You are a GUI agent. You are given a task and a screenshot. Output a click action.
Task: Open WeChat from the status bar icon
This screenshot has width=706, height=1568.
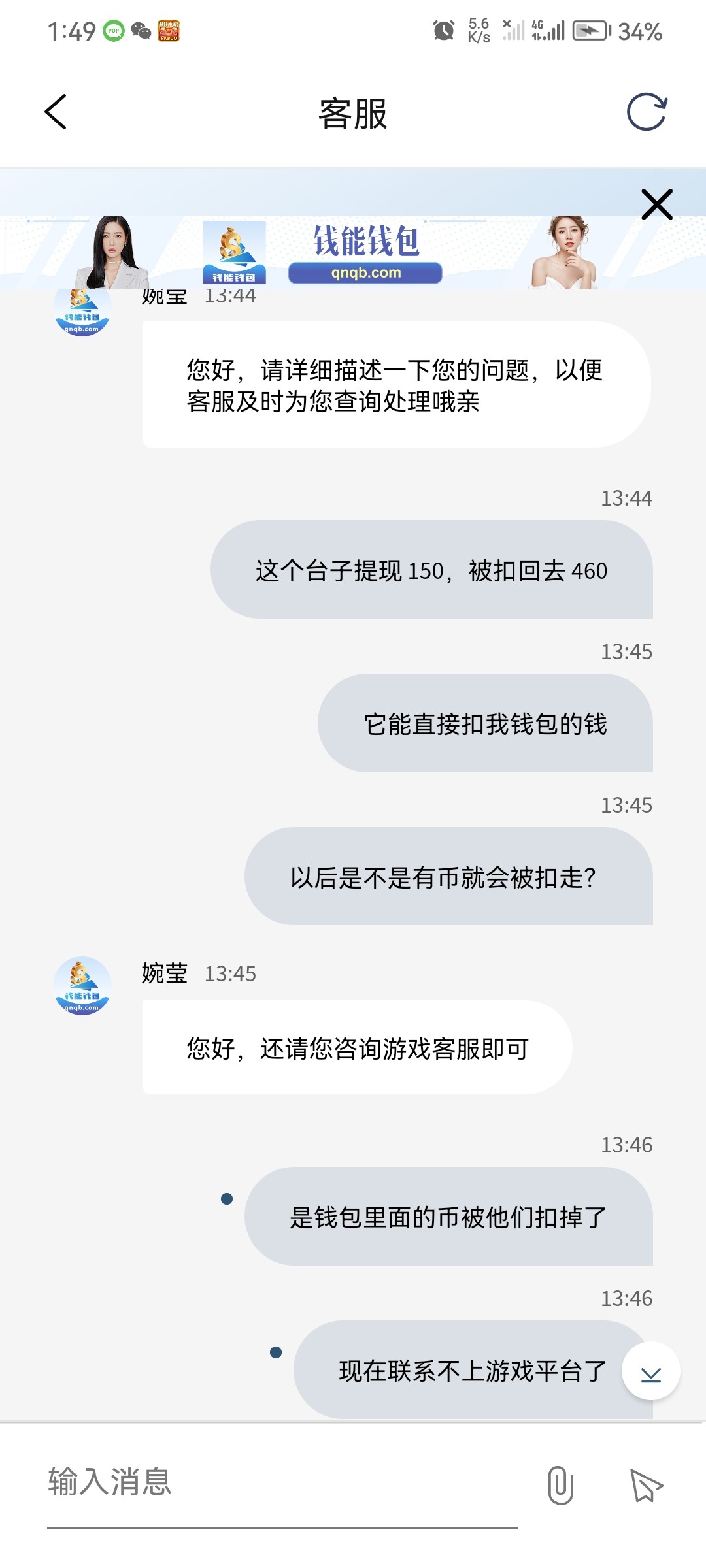tap(139, 30)
